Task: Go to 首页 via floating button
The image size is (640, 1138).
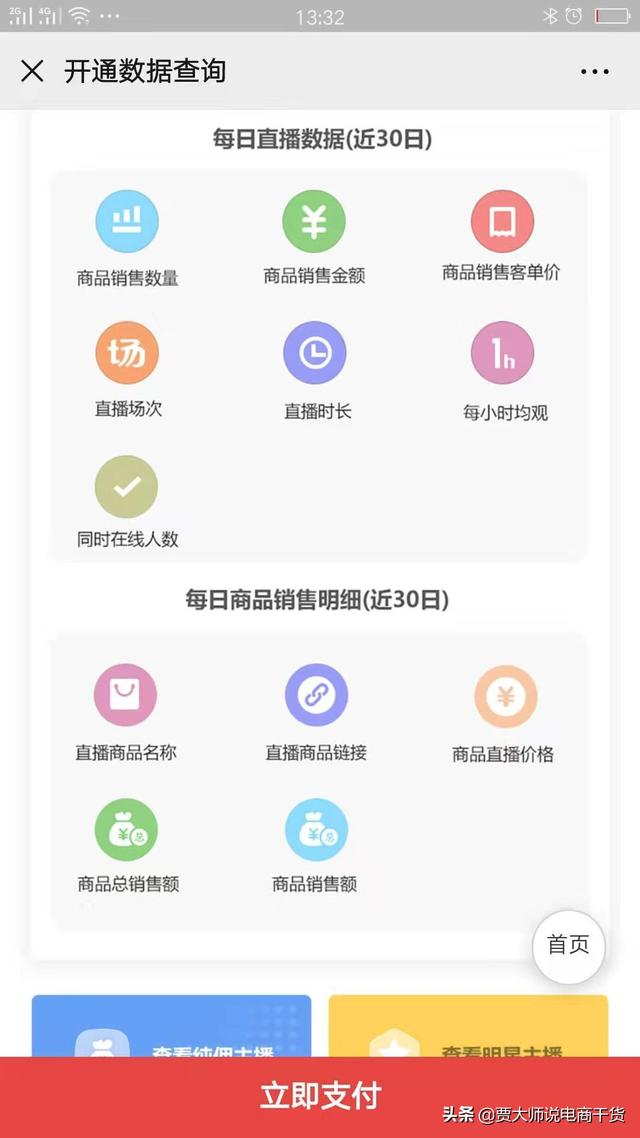Action: 568,945
